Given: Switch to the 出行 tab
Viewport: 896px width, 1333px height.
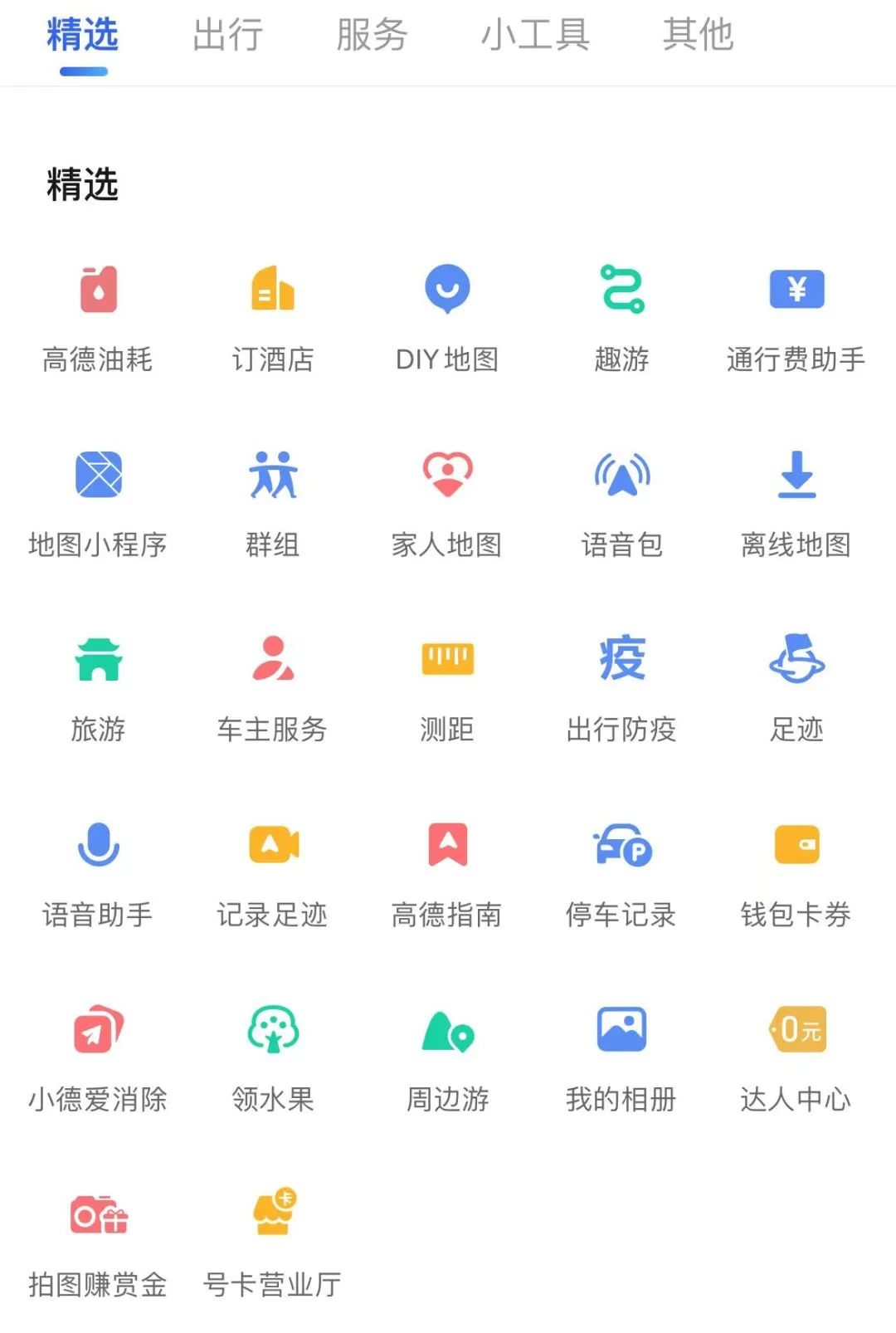Looking at the screenshot, I should coord(228,35).
